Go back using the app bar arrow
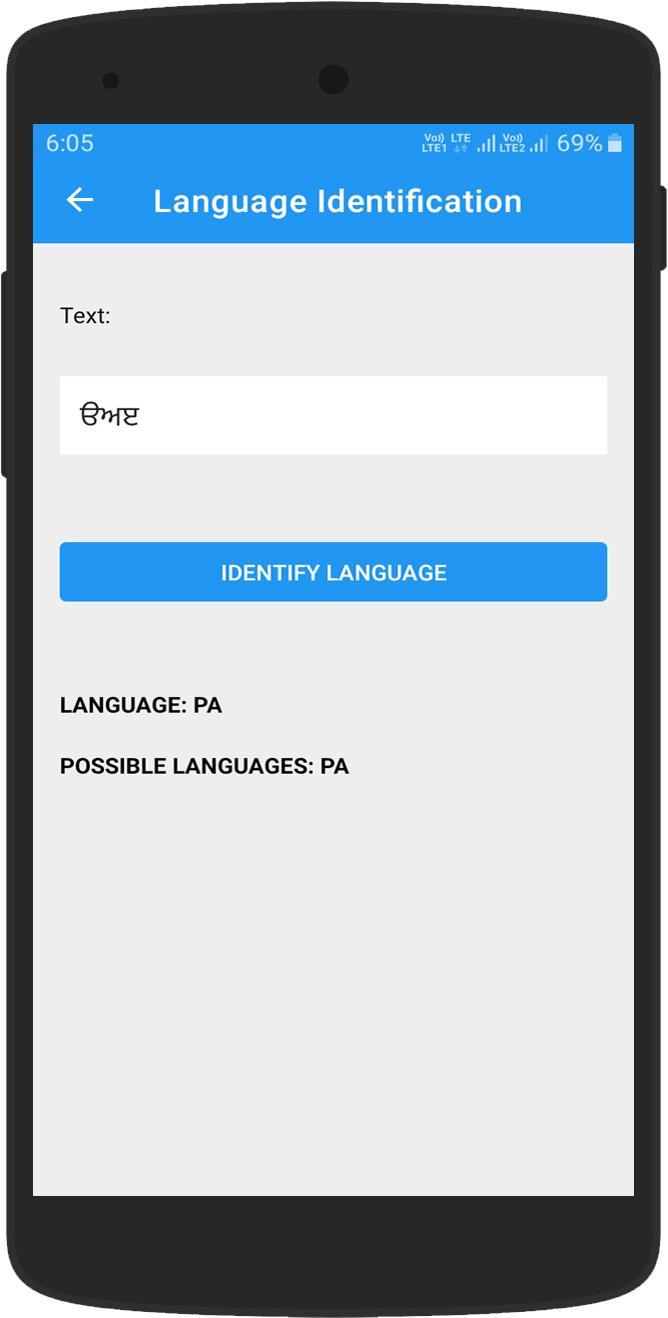The image size is (668, 1318). (x=80, y=201)
